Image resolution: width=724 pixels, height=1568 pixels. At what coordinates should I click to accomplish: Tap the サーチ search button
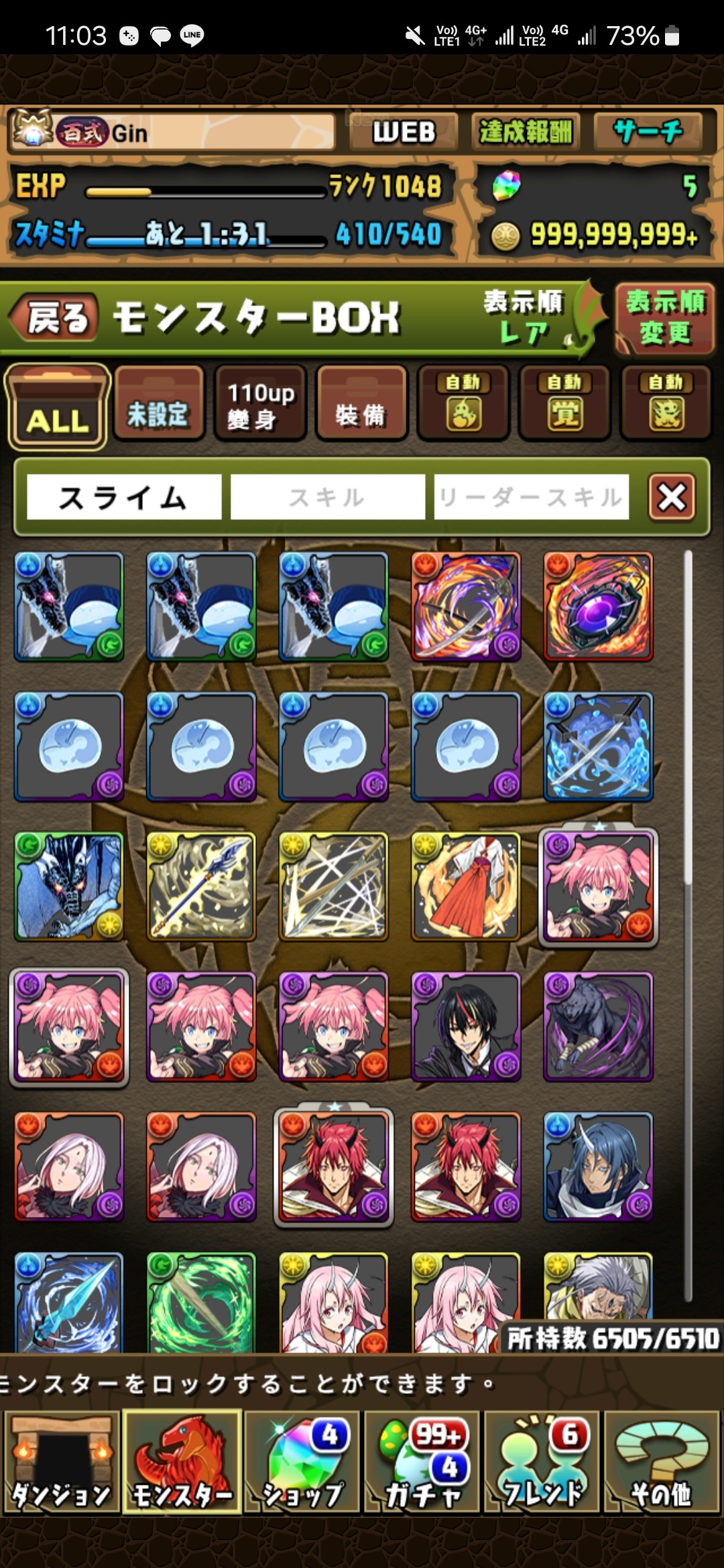648,131
